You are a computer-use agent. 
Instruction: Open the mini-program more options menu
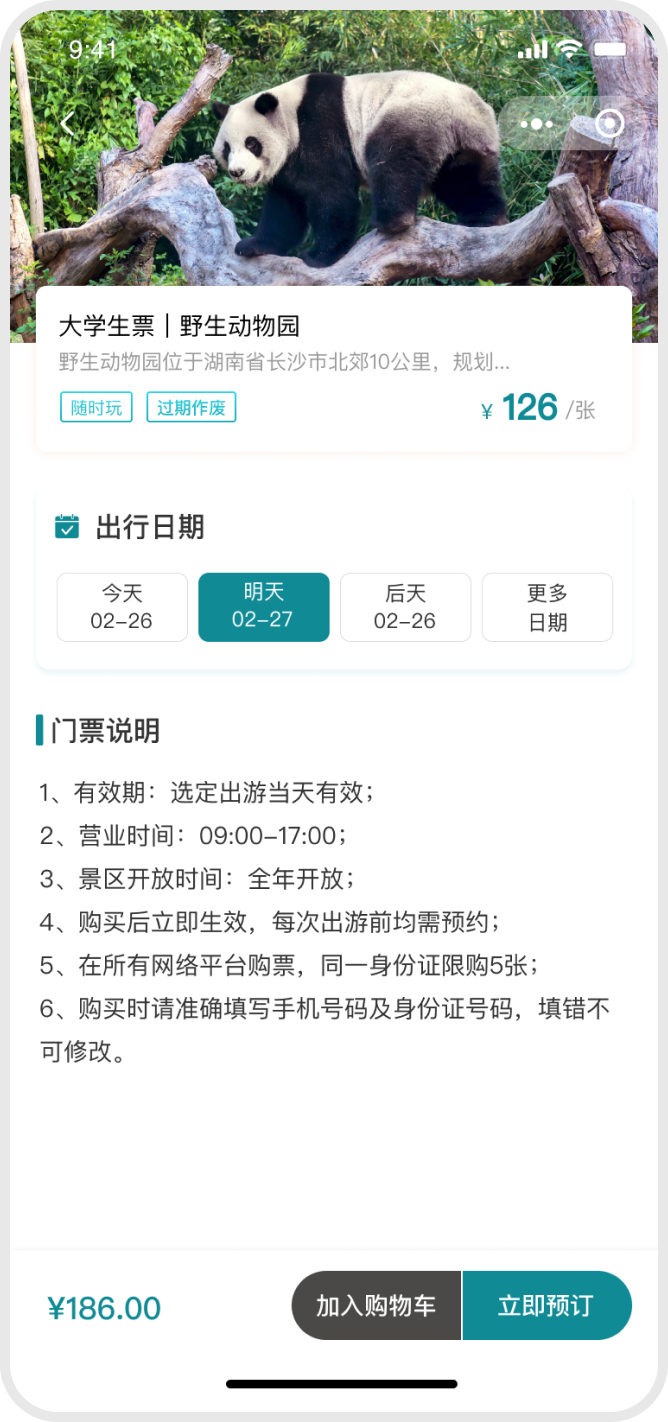coord(536,124)
